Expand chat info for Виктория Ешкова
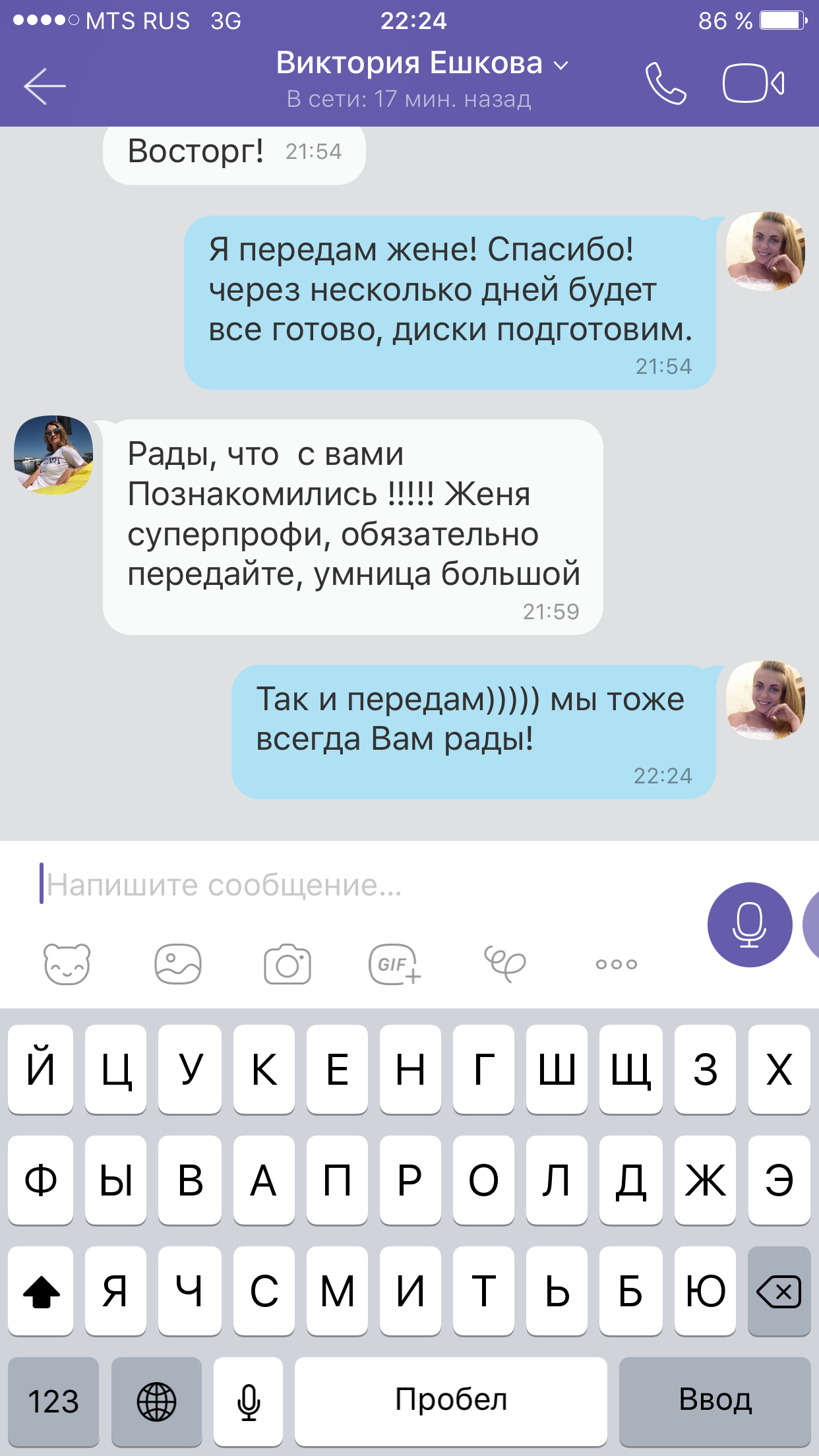The width and height of the screenshot is (819, 1456). point(422,64)
